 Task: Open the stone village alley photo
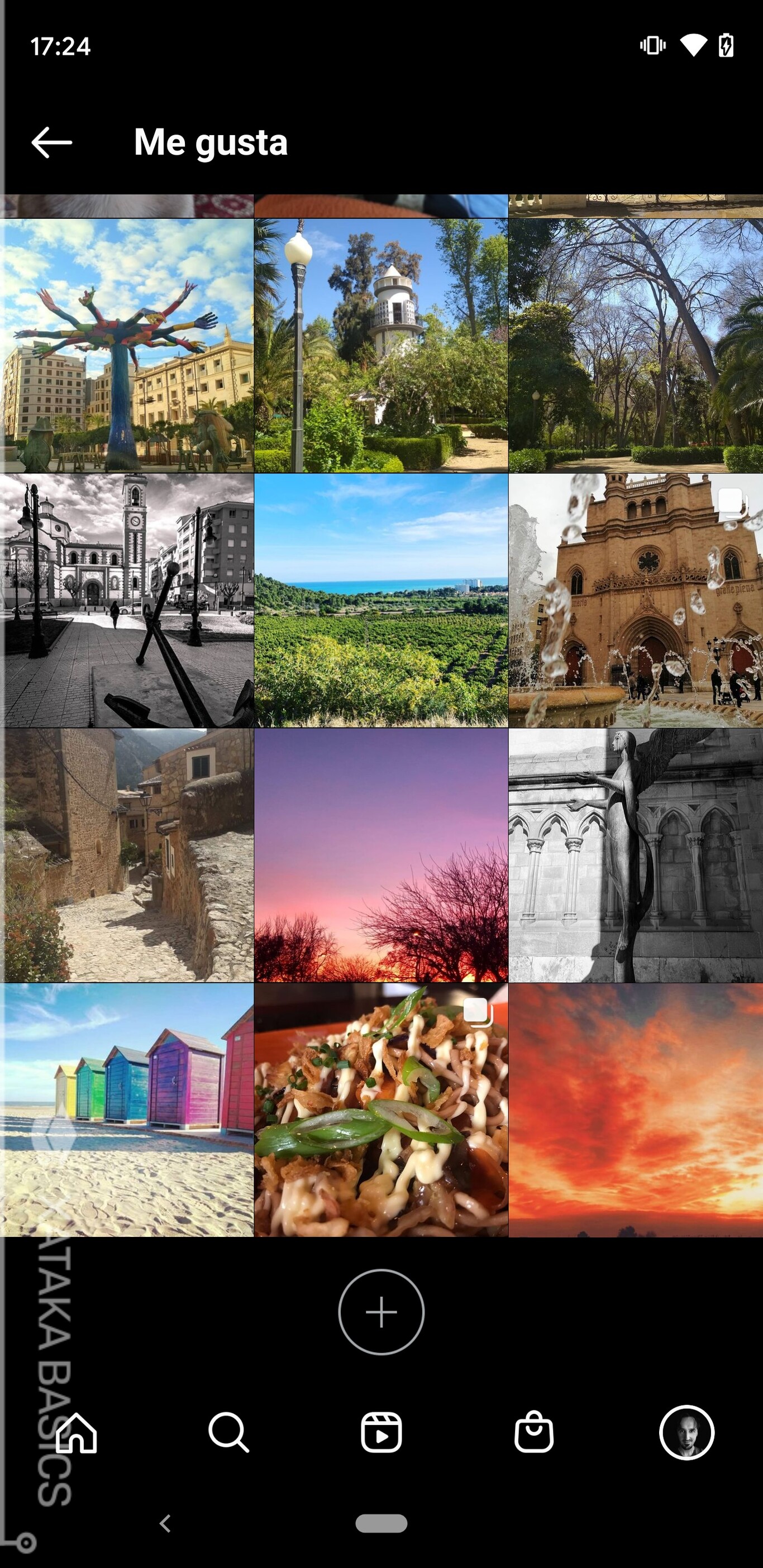127,855
